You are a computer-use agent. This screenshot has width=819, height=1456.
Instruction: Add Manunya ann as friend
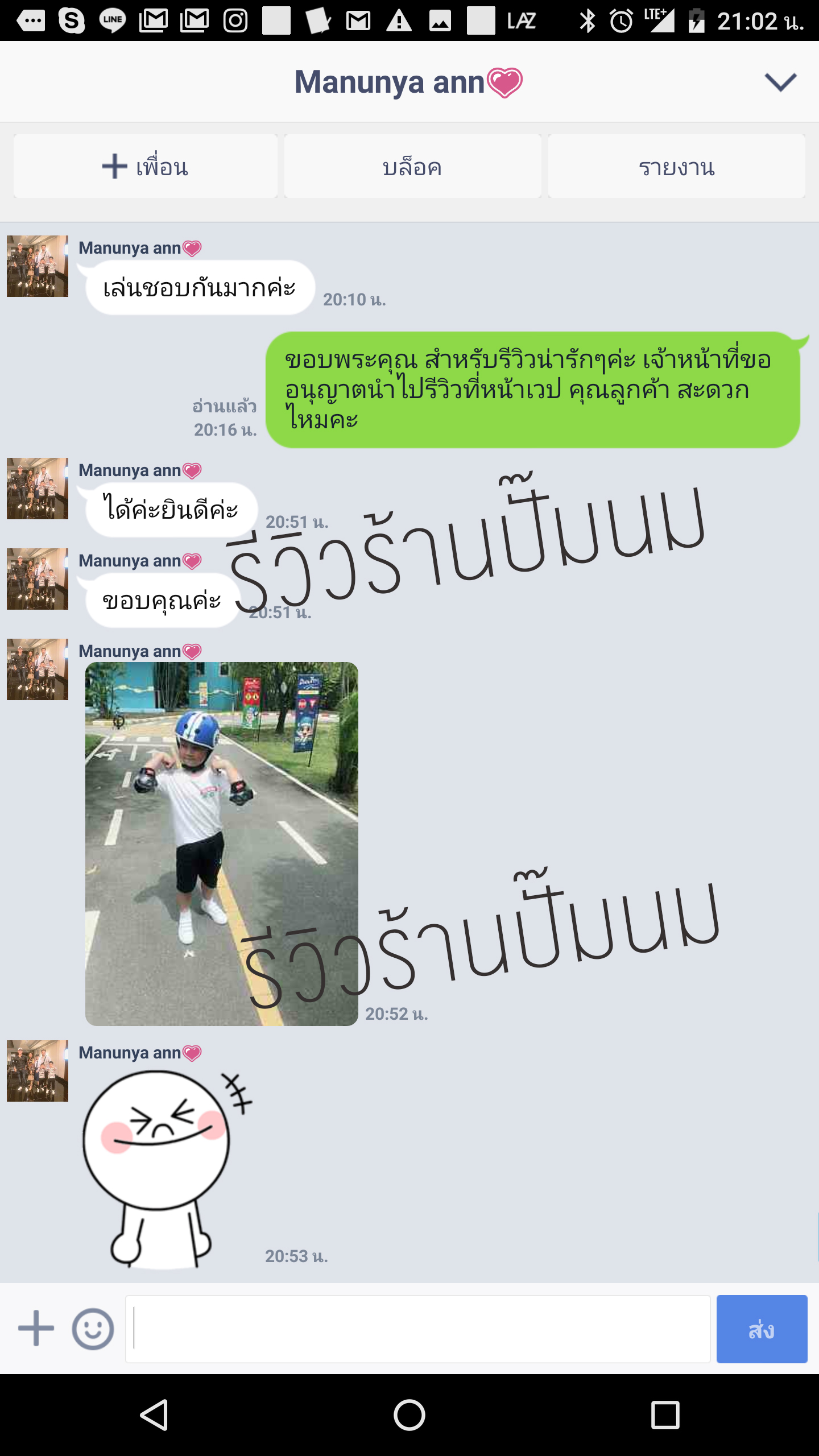coord(146,167)
